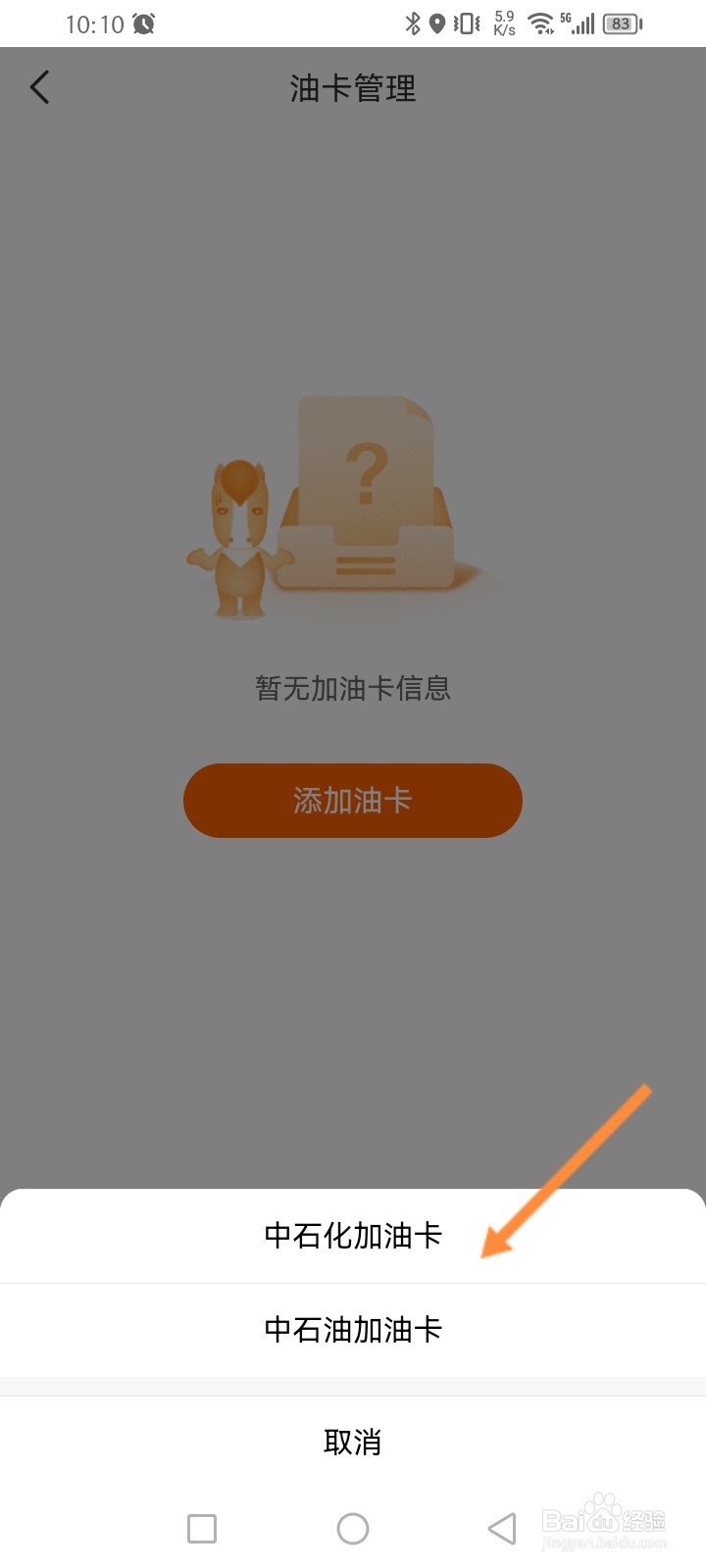Image resolution: width=706 pixels, height=1568 pixels.
Task: Tap the square recent-apps navigation button
Action: 201,1529
